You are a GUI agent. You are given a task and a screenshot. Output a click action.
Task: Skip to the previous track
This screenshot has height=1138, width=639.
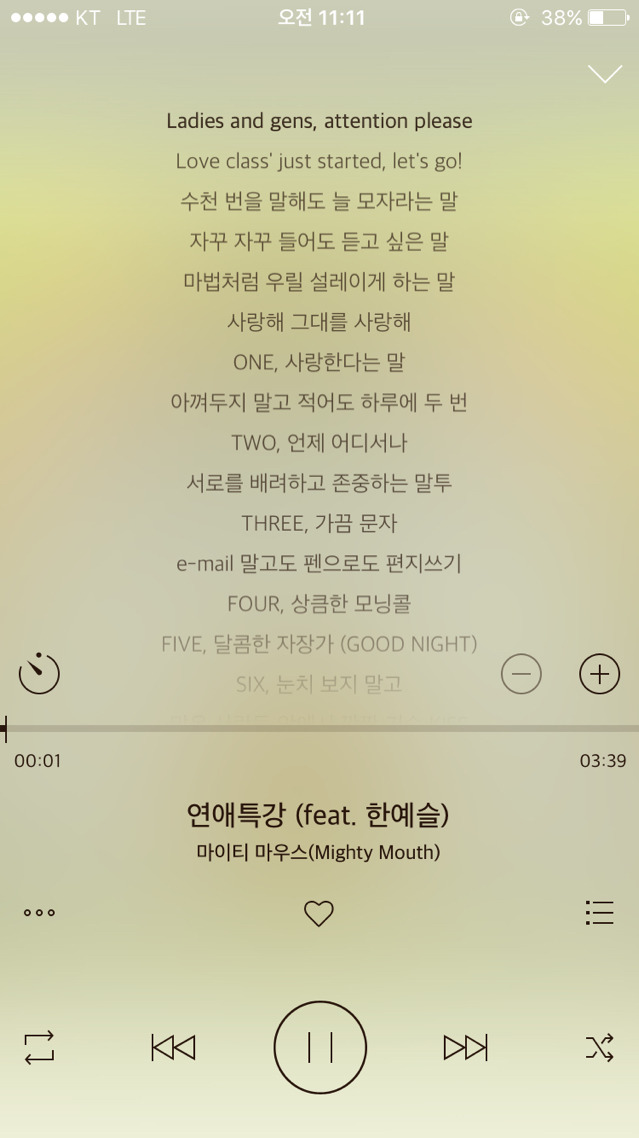(173, 1047)
